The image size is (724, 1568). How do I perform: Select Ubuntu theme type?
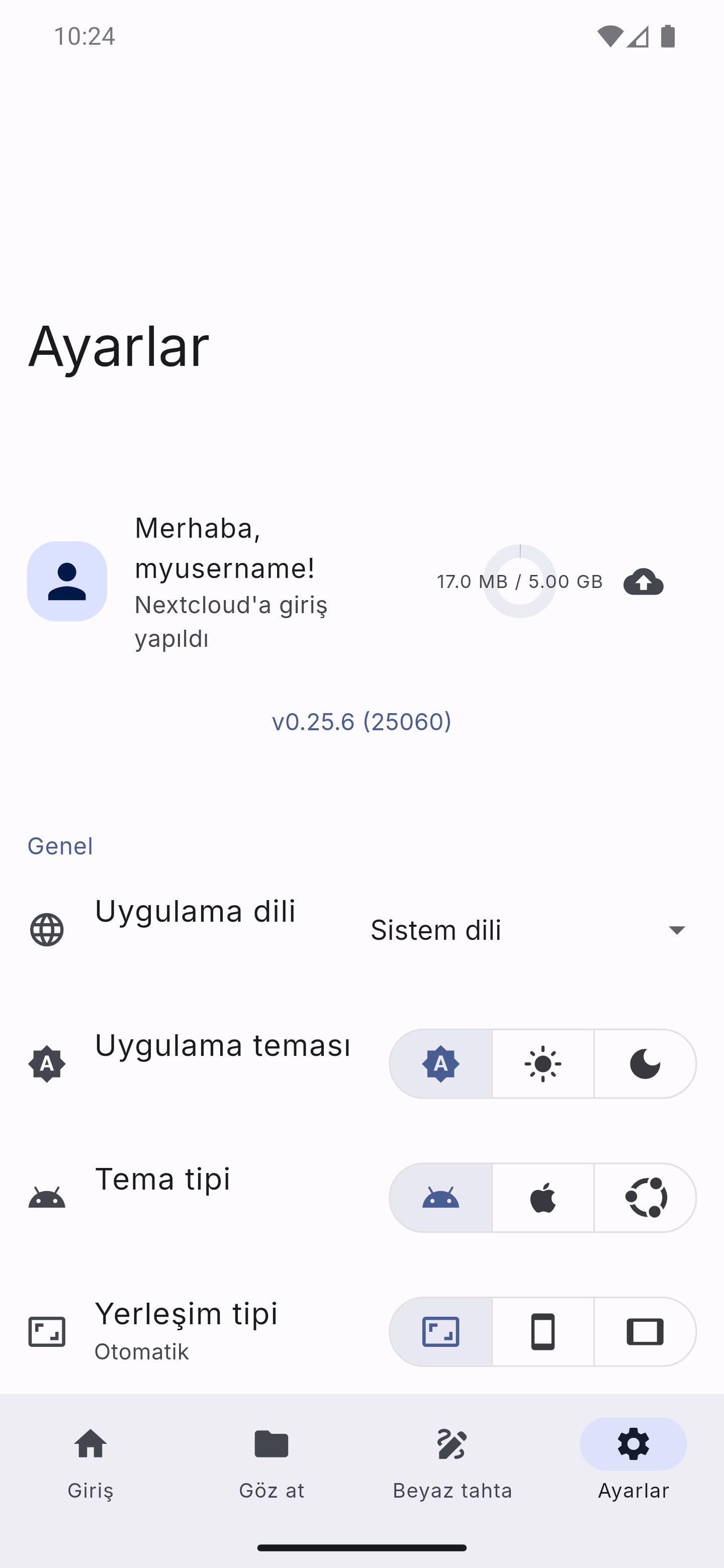click(x=645, y=1198)
